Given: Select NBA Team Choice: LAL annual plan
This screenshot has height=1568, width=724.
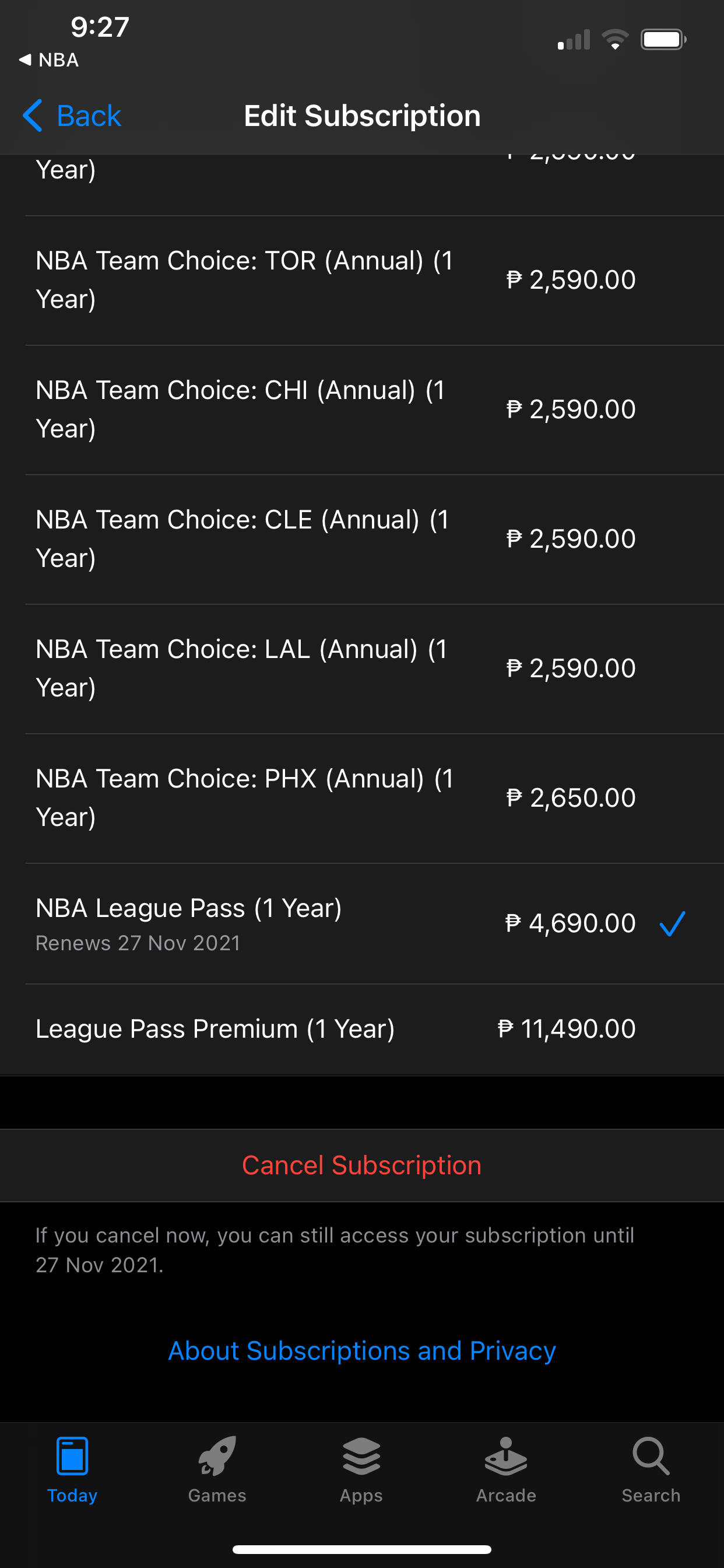Looking at the screenshot, I should point(362,668).
